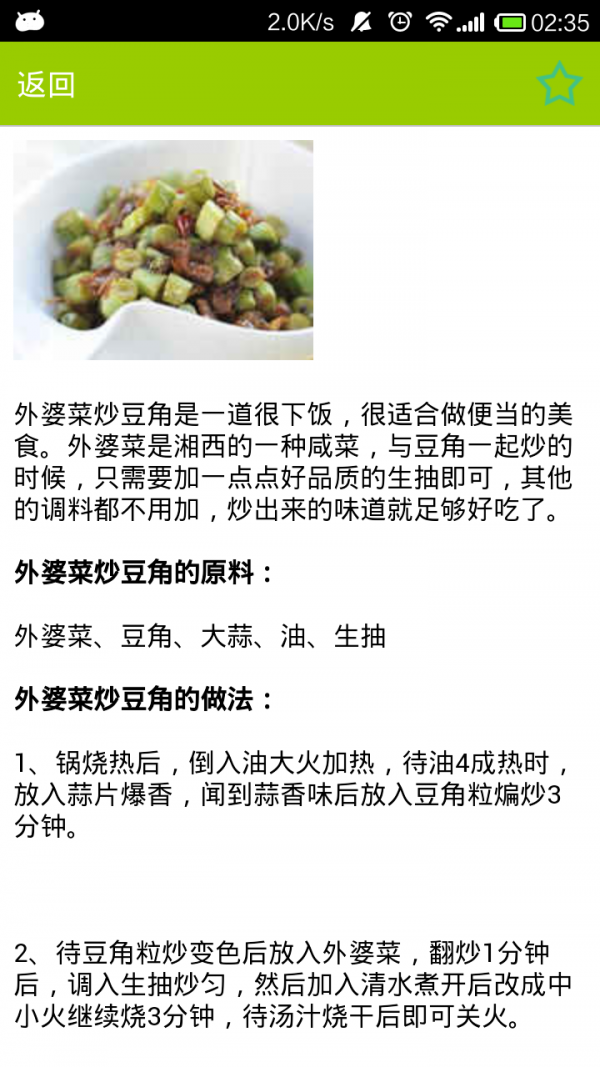600x1067 pixels.
Task: Tap 返回 to go back
Action: click(46, 85)
